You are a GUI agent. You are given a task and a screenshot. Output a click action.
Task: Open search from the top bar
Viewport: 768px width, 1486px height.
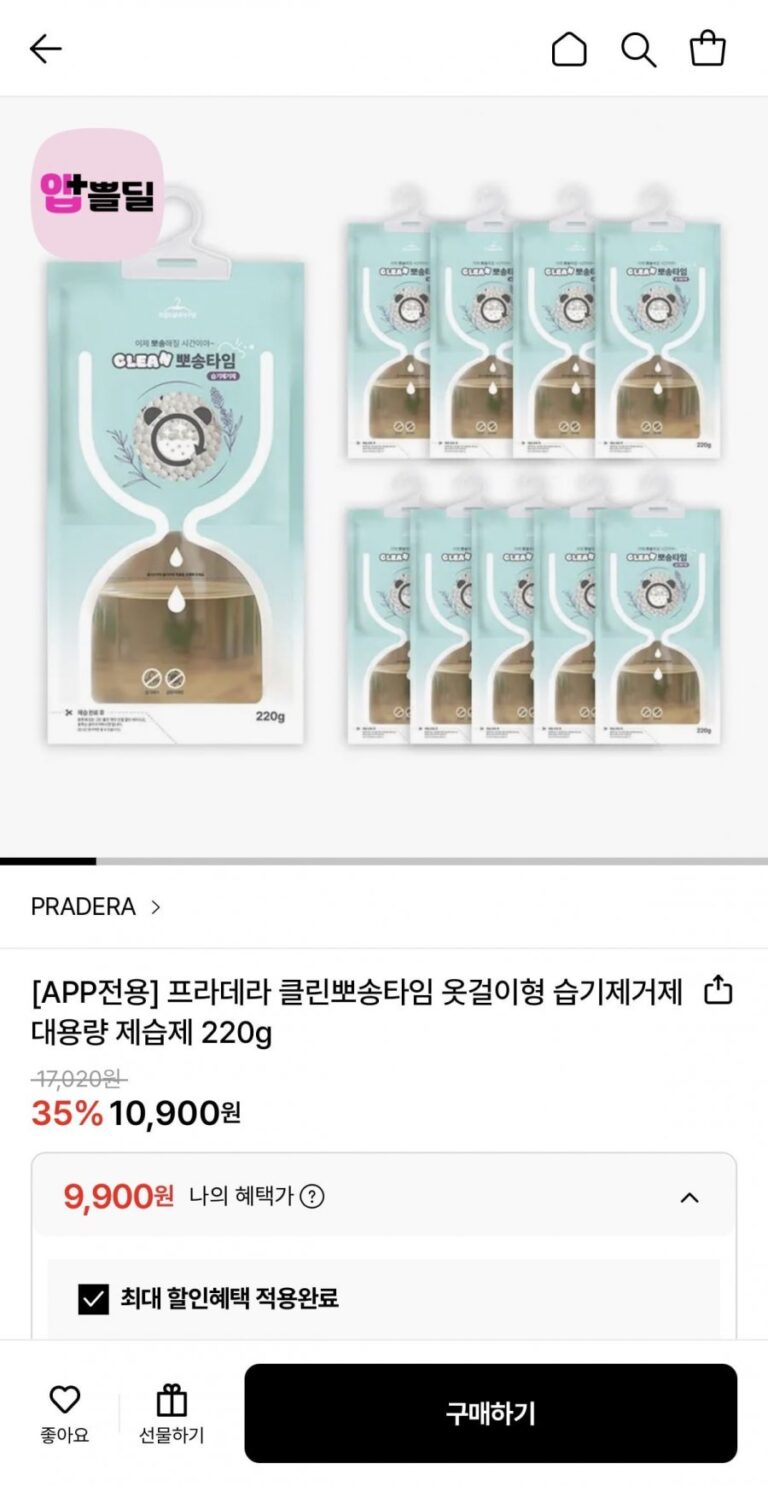(x=638, y=48)
